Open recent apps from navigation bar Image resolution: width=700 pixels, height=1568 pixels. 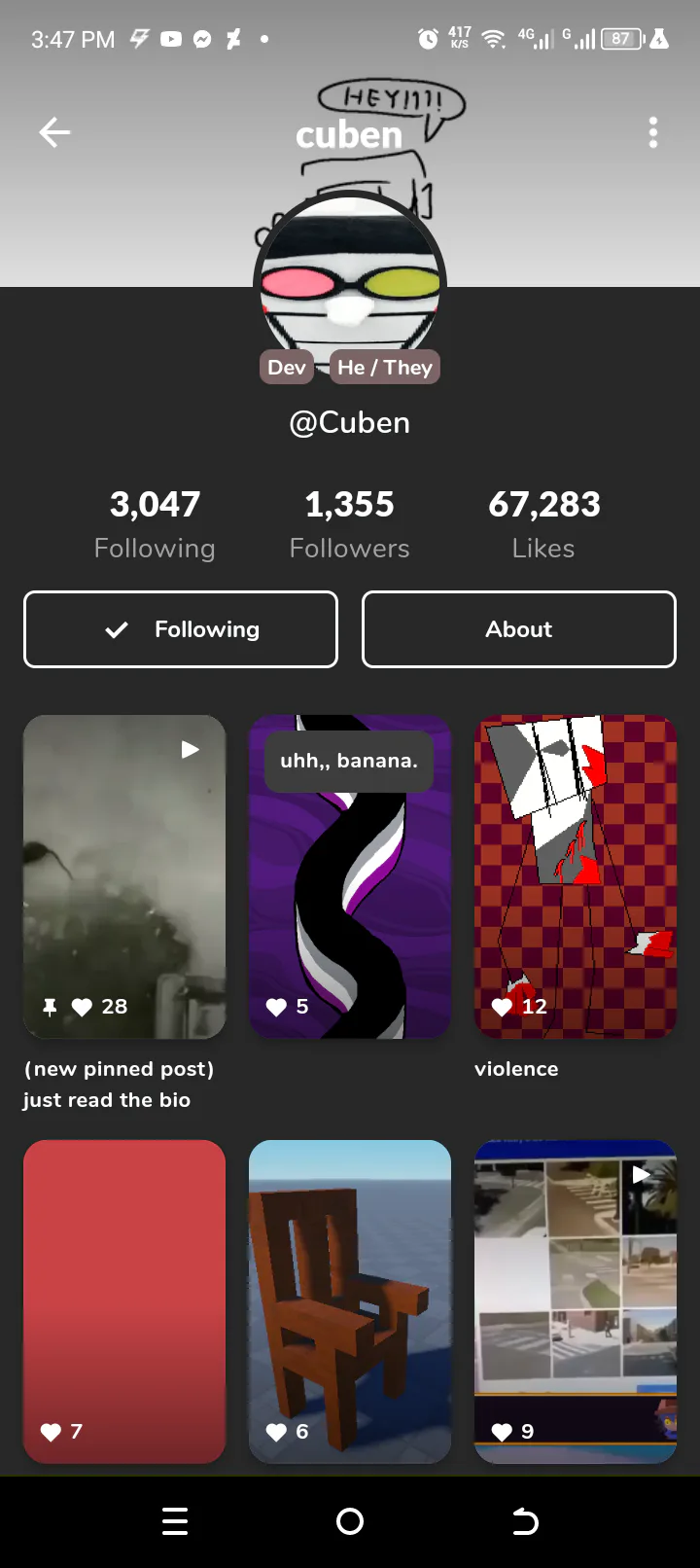[175, 1521]
